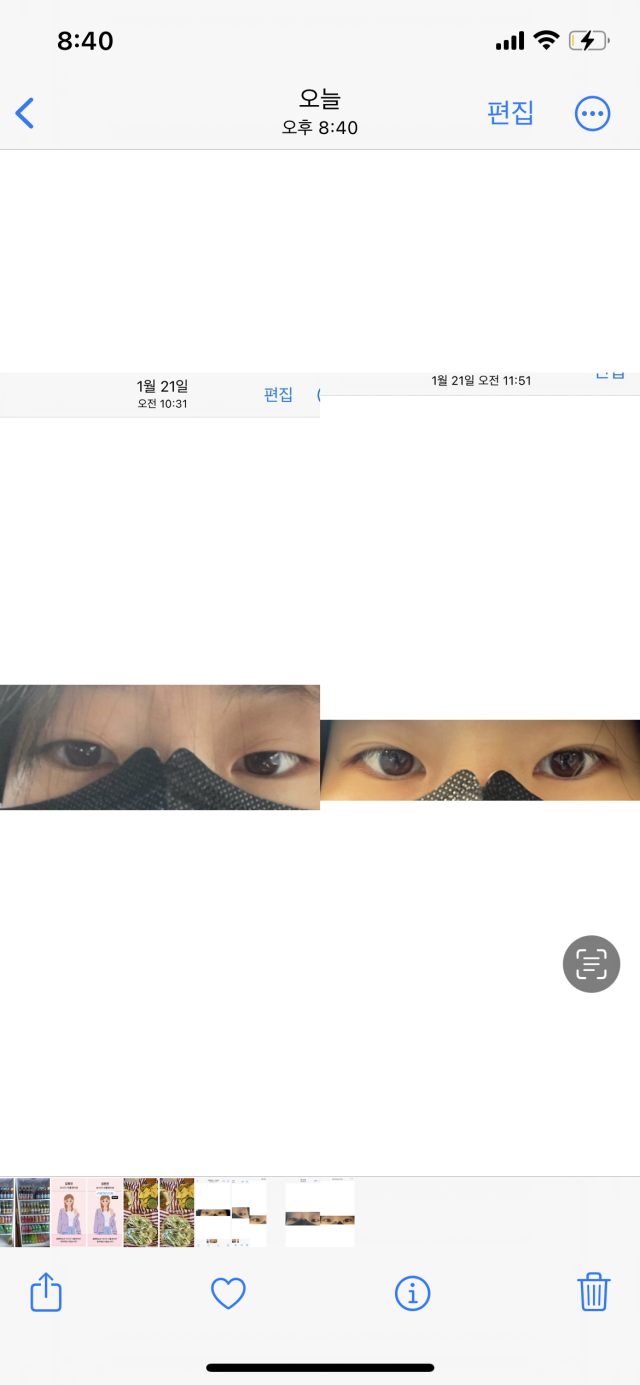Activate the Live Text scan button
This screenshot has height=1385, width=640.
(x=591, y=964)
